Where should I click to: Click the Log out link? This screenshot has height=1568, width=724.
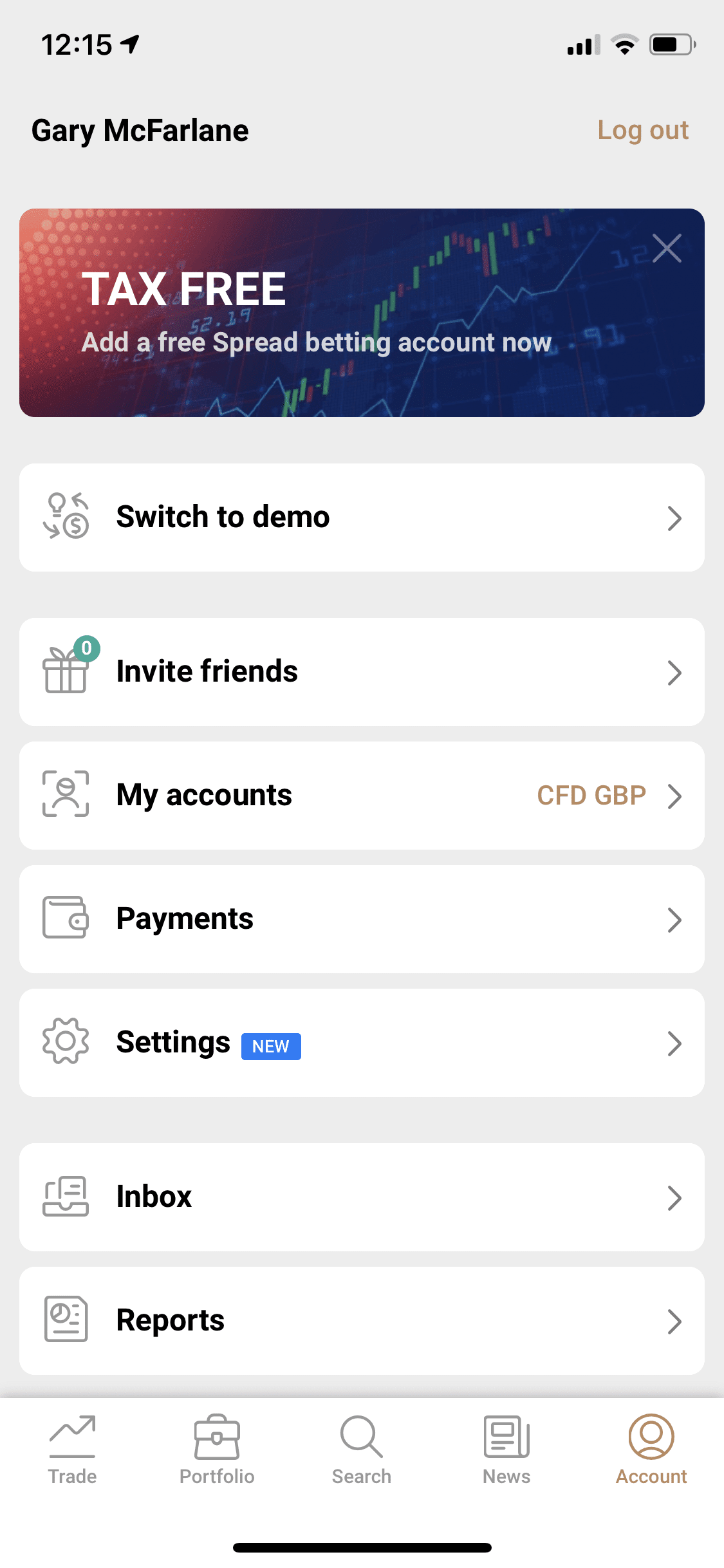pyautogui.click(x=643, y=129)
